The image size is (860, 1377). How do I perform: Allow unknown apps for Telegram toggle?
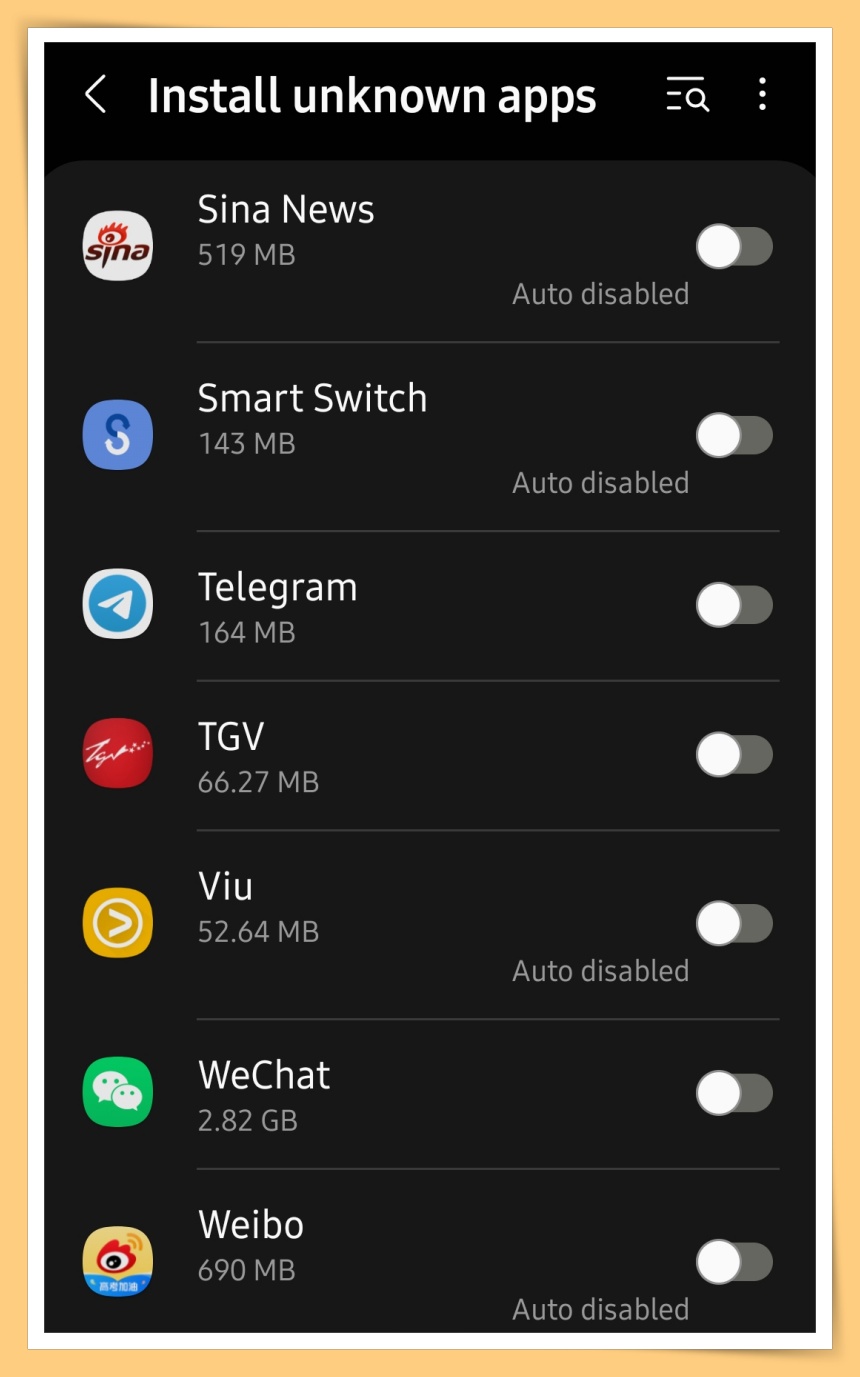tap(735, 606)
